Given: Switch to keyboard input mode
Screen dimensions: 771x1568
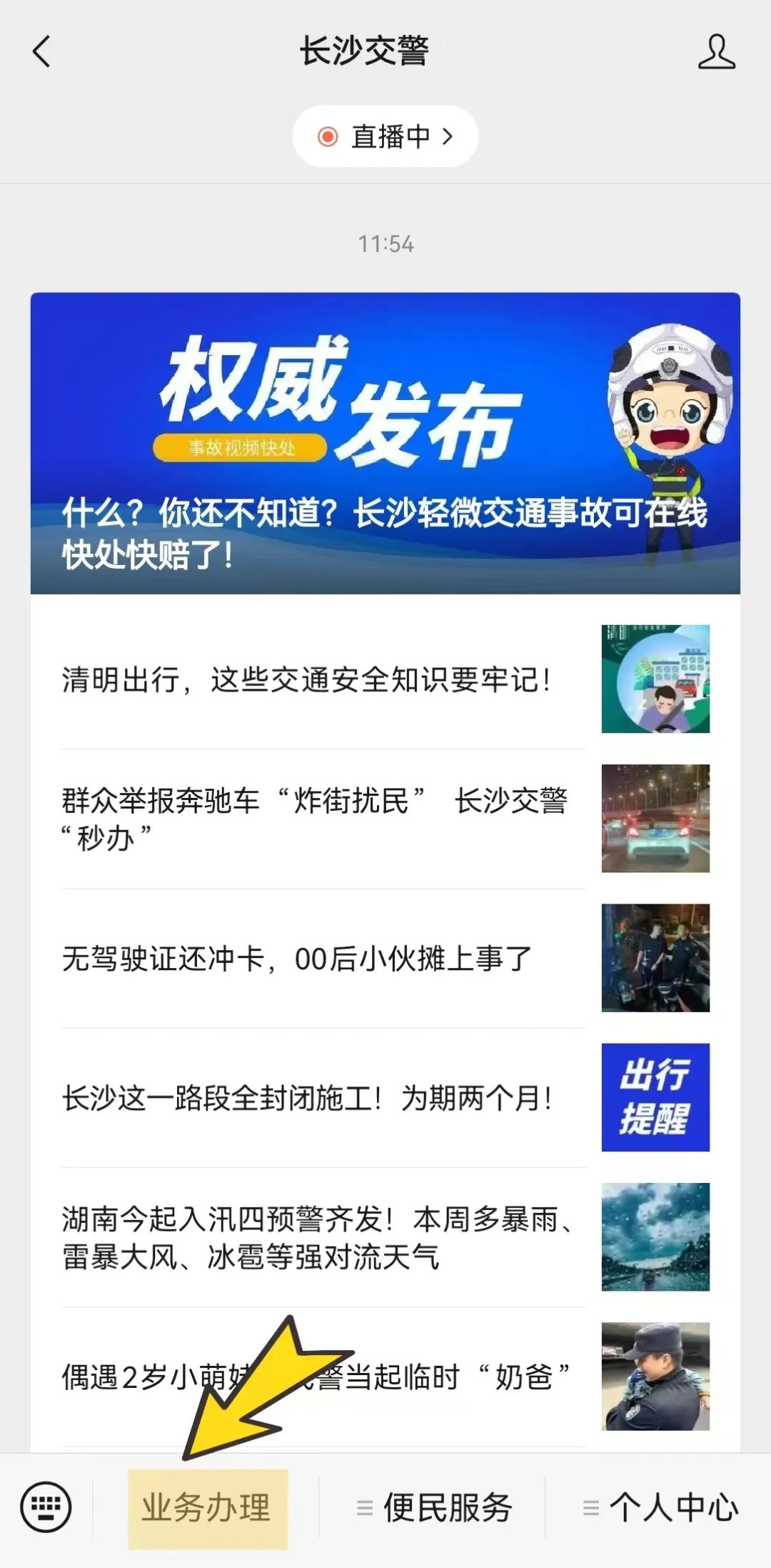Looking at the screenshot, I should (46, 1507).
